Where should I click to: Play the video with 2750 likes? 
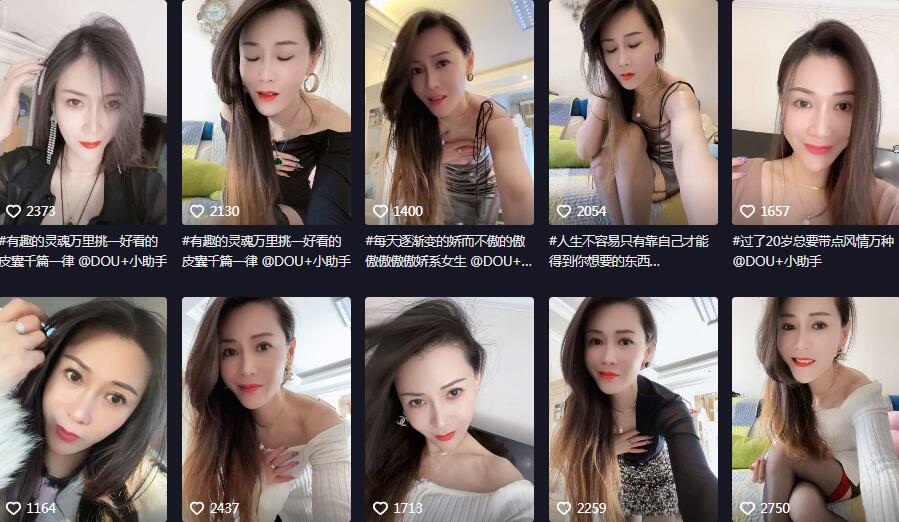815,408
